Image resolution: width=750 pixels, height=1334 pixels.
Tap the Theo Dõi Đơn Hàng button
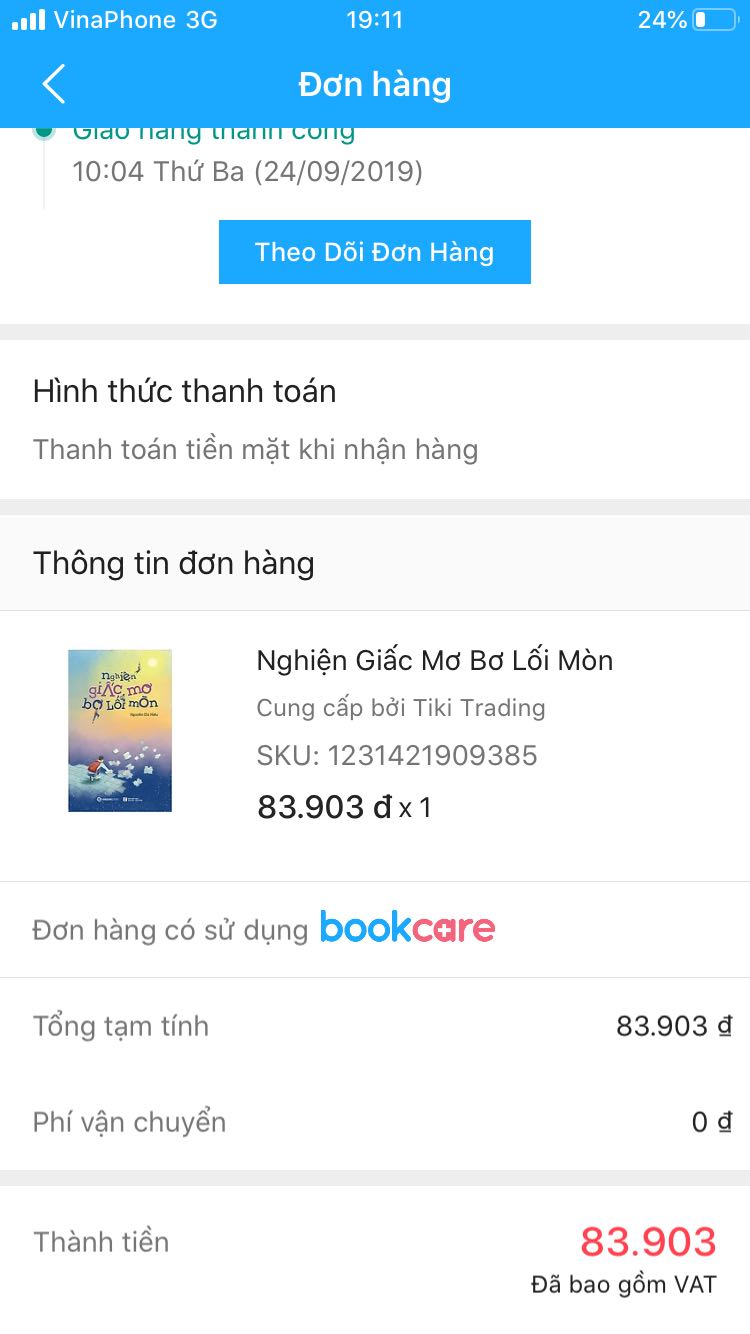pyautogui.click(x=374, y=252)
